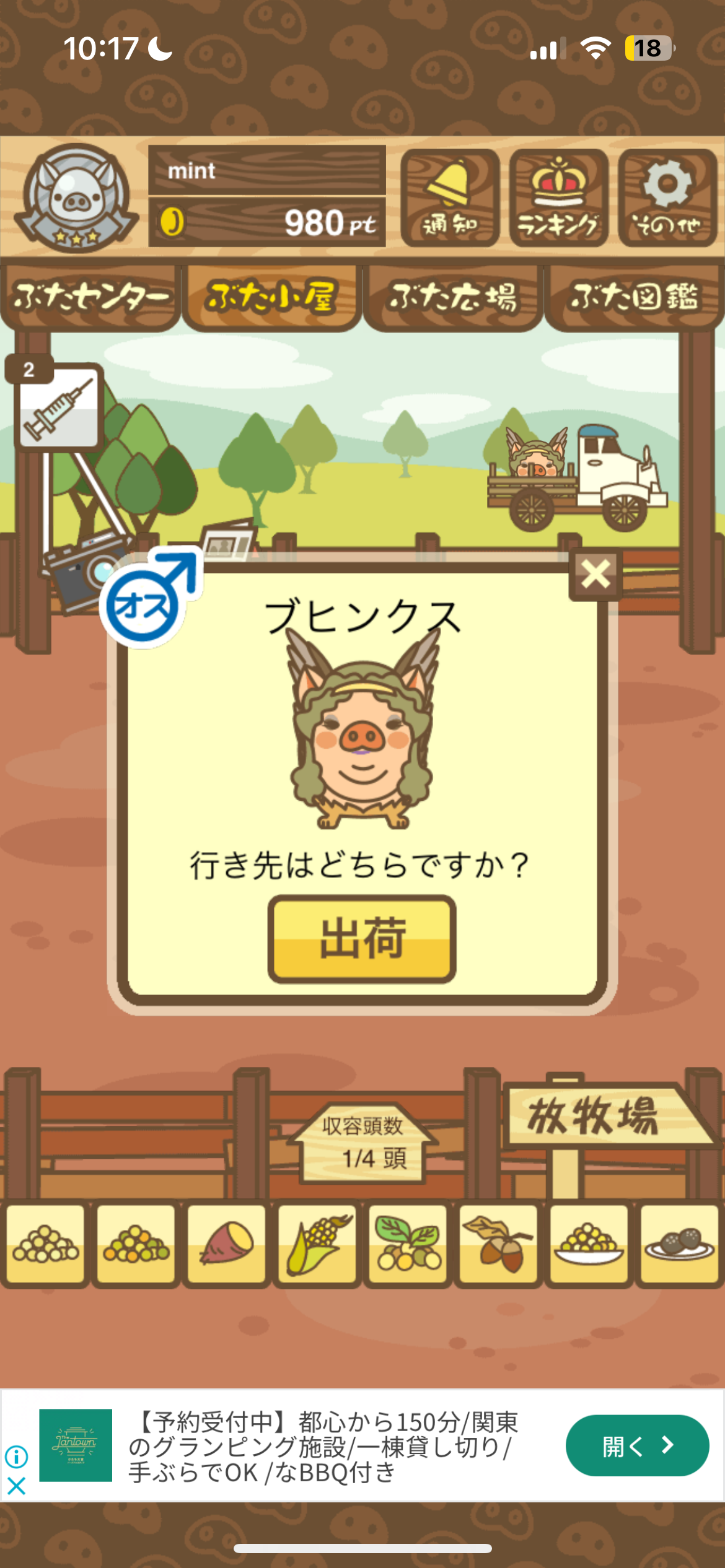Tap 開く on the glamping ad
The image size is (725, 1568).
[637, 1445]
